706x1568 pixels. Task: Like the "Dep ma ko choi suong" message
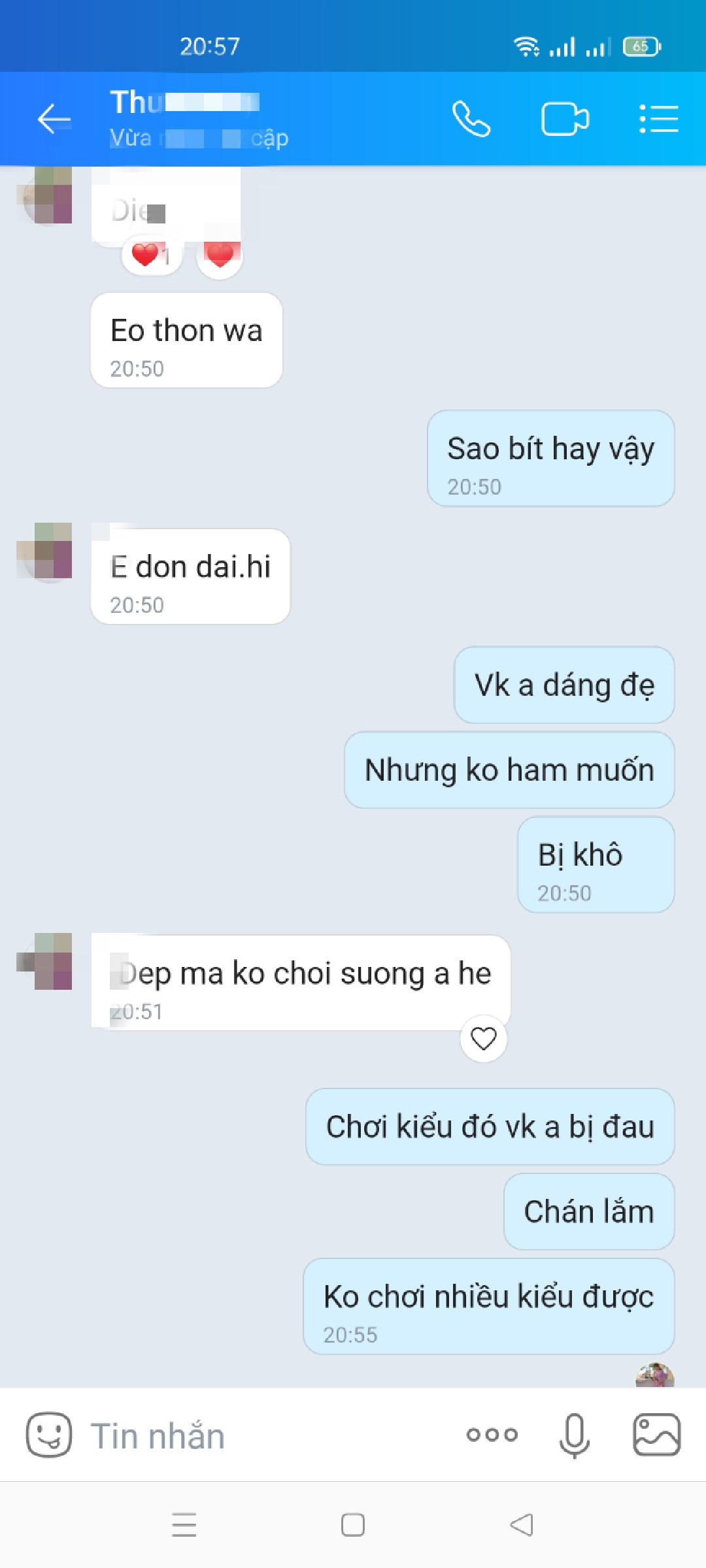click(x=484, y=1038)
